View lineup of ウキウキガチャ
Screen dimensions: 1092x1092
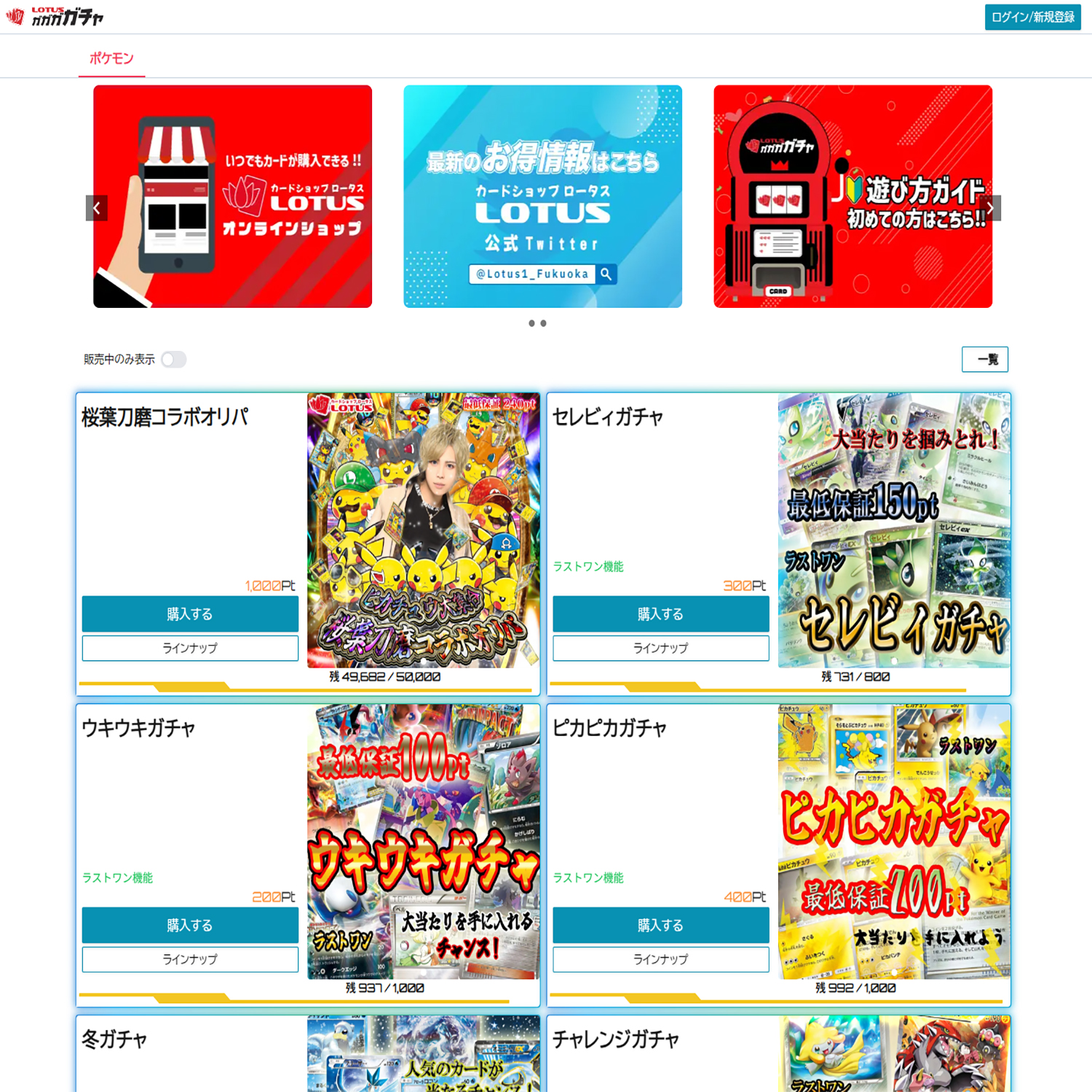point(190,960)
